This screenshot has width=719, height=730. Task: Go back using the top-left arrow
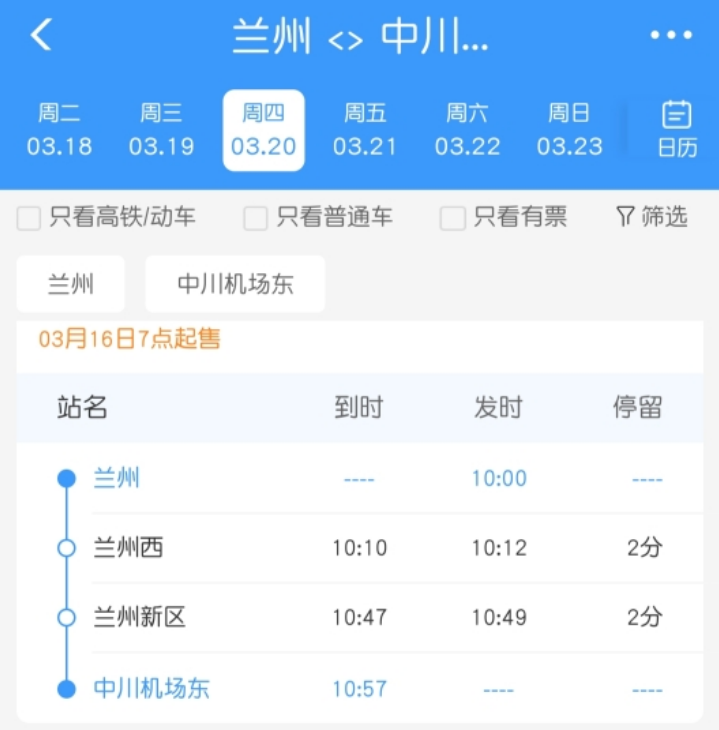coord(40,35)
